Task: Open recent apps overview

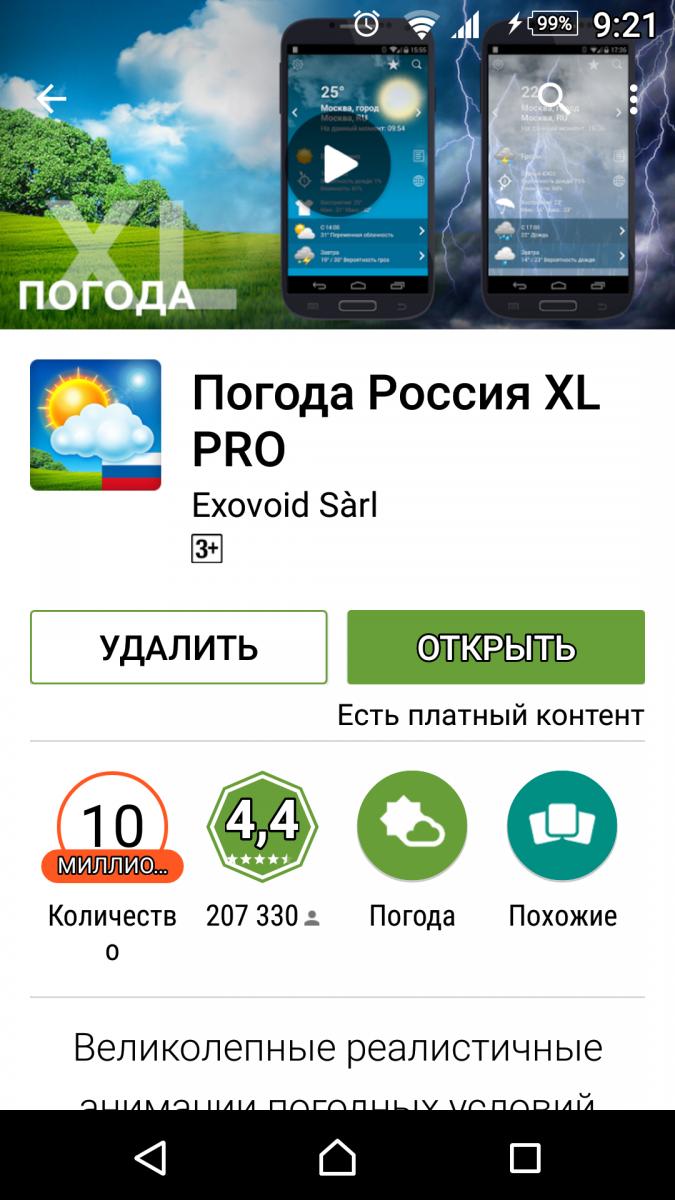Action: click(x=524, y=1157)
